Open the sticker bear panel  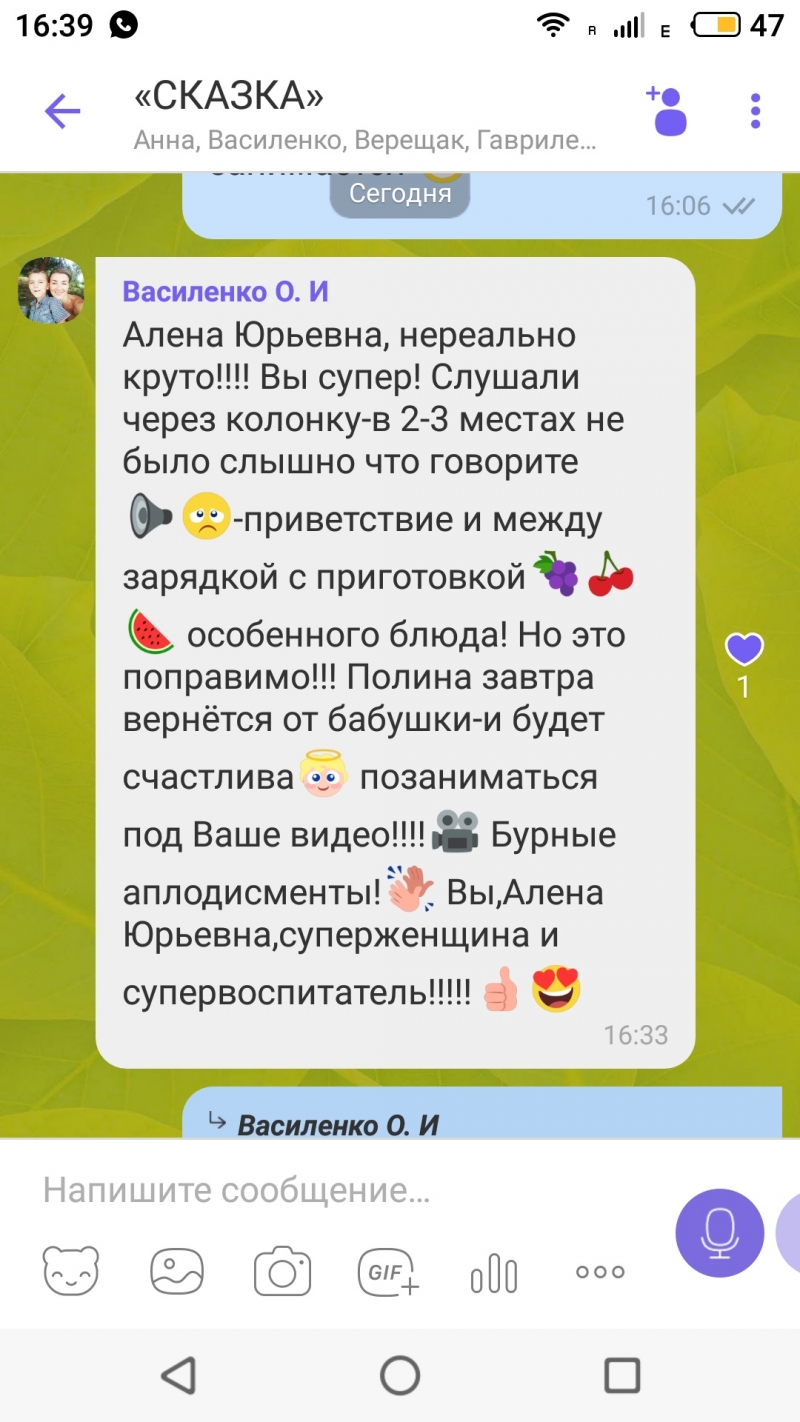(71, 1272)
